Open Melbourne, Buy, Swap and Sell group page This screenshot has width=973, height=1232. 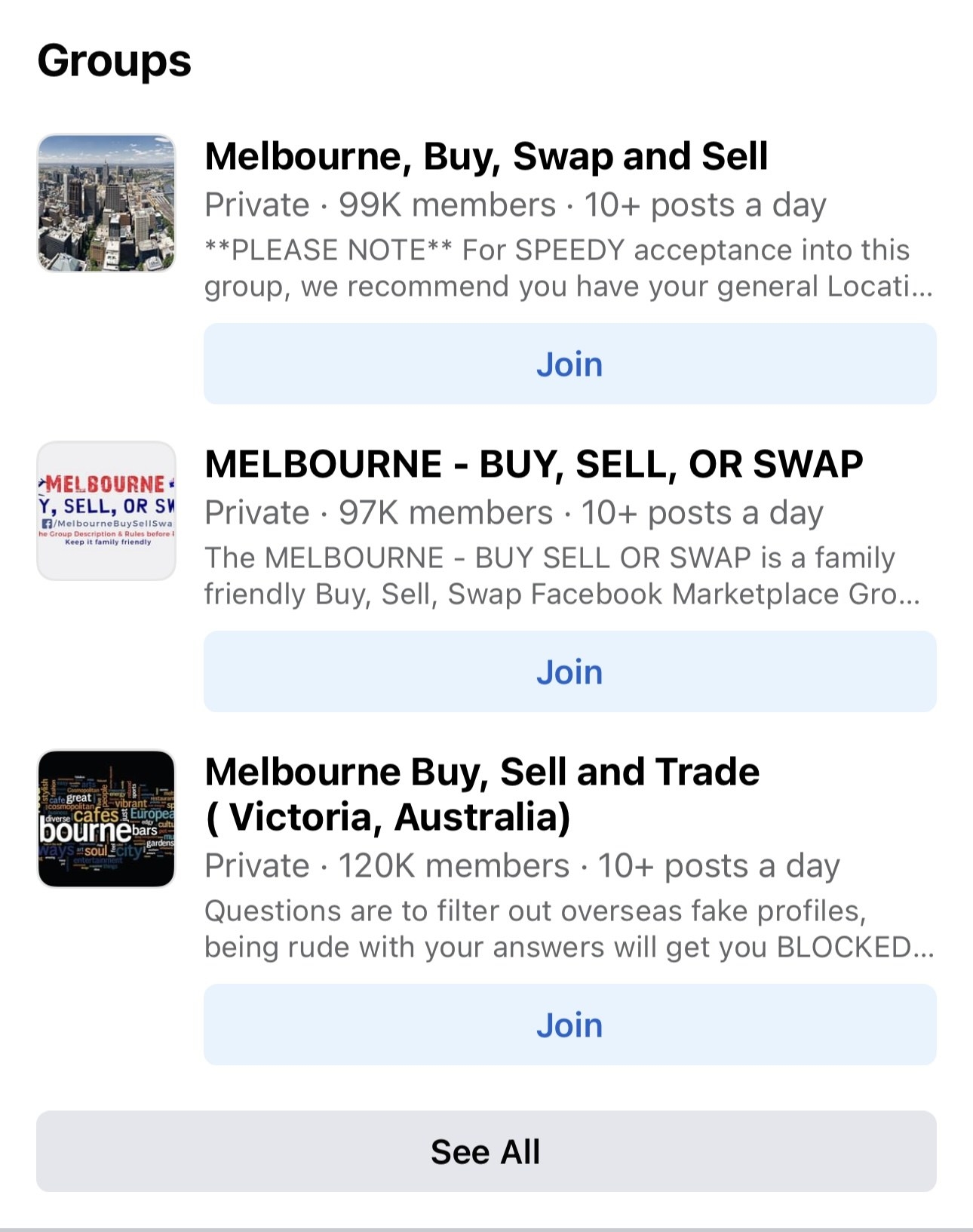(487, 158)
